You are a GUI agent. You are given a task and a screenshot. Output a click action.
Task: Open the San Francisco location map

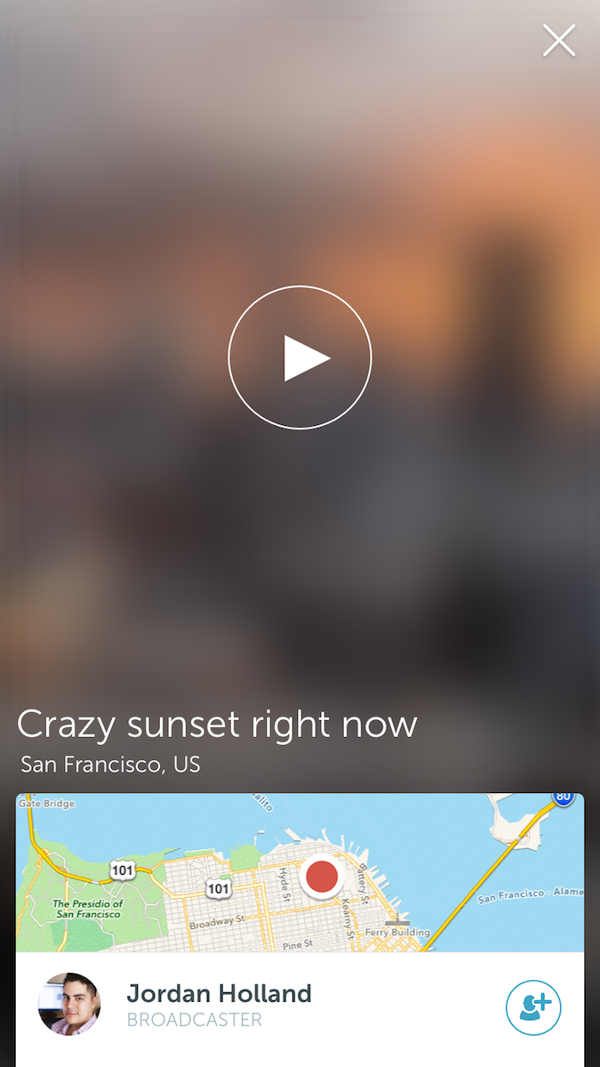pyautogui.click(x=300, y=872)
